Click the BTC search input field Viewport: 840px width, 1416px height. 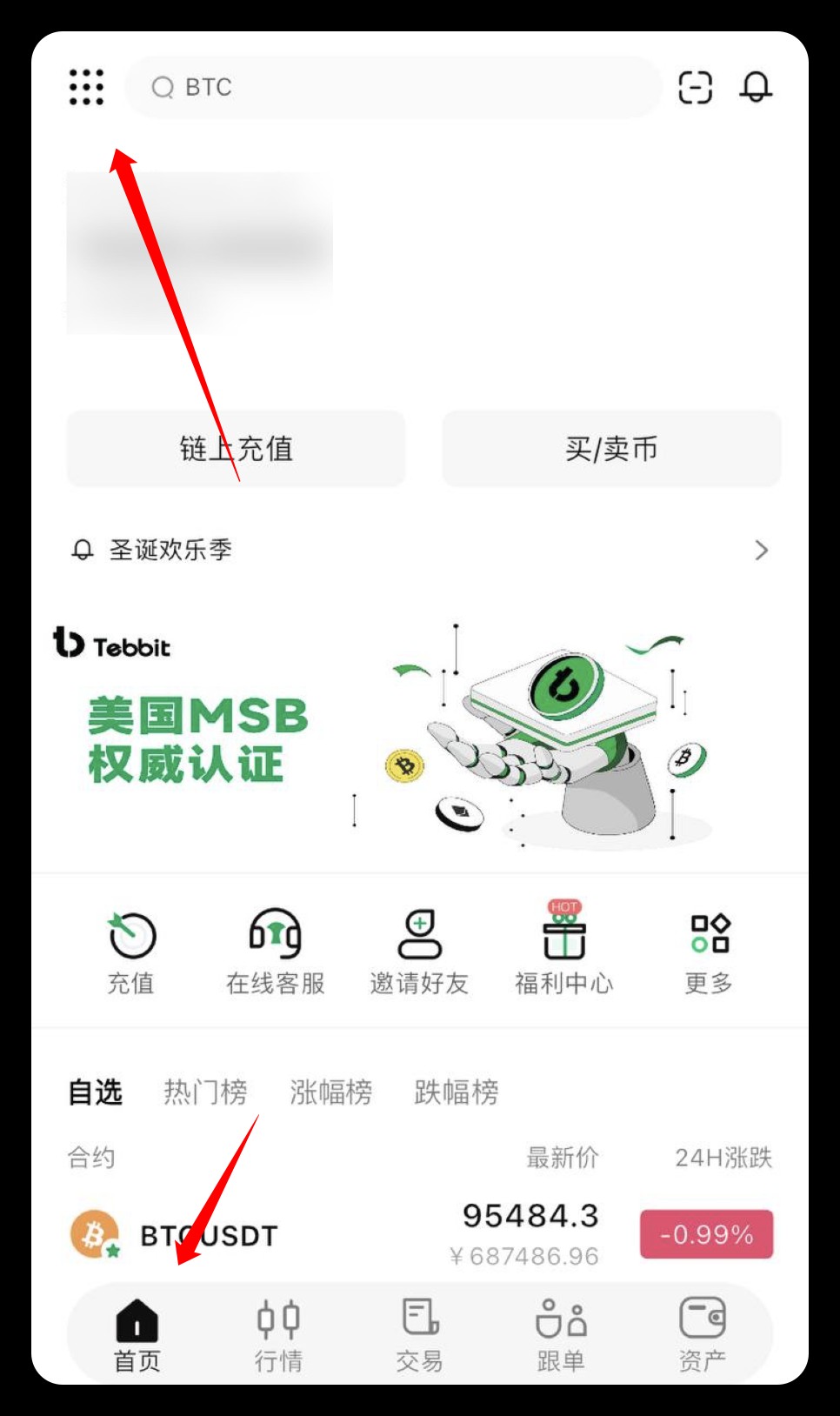click(x=391, y=87)
